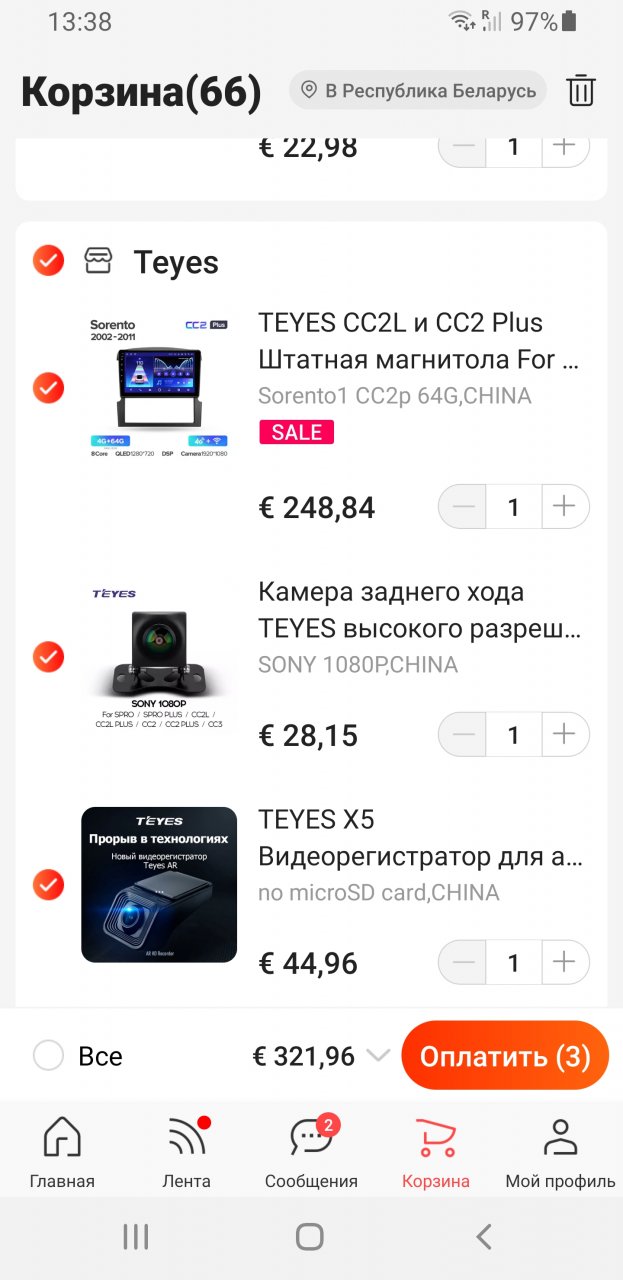623x1280 pixels.
Task: Open the Сообщения tab
Action: [311, 1153]
